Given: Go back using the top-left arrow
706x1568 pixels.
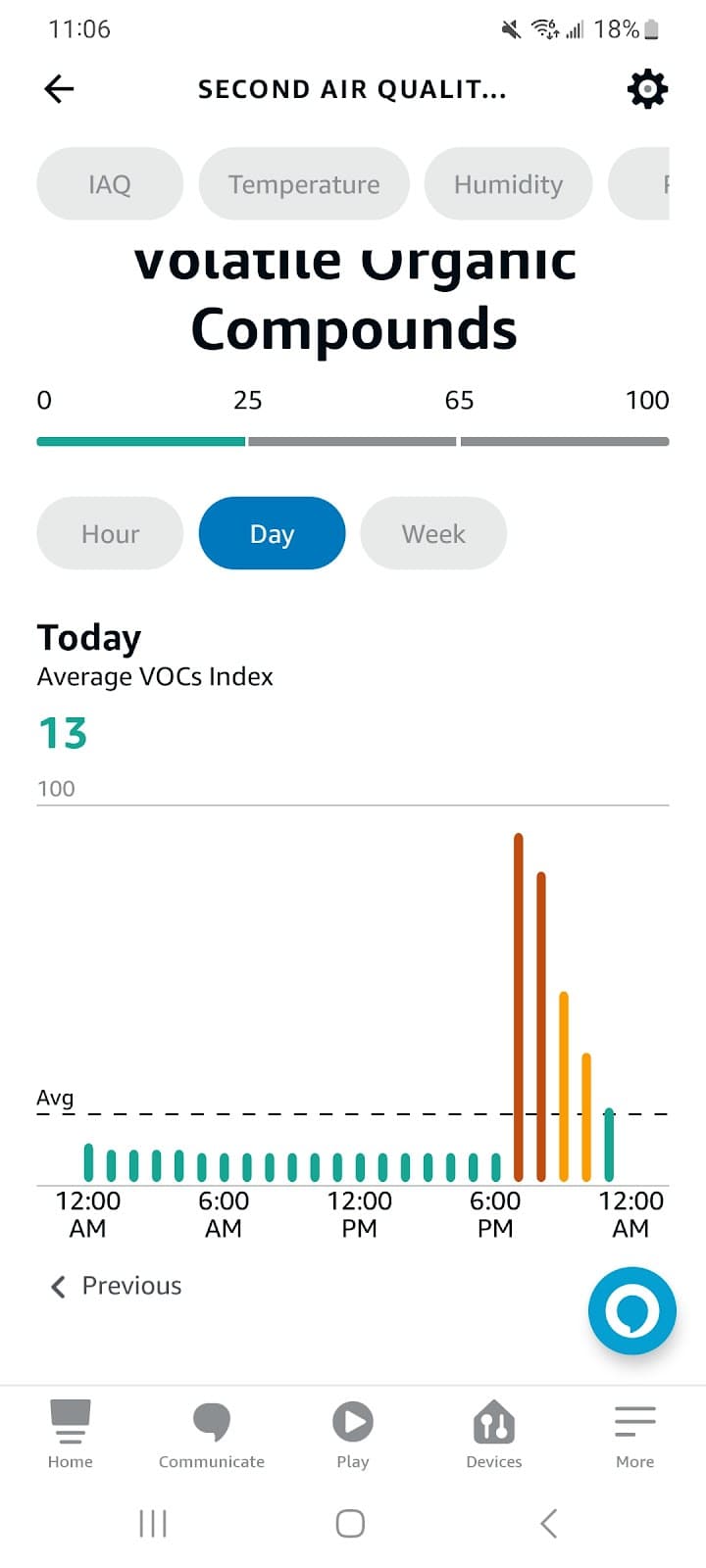Looking at the screenshot, I should pos(59,89).
